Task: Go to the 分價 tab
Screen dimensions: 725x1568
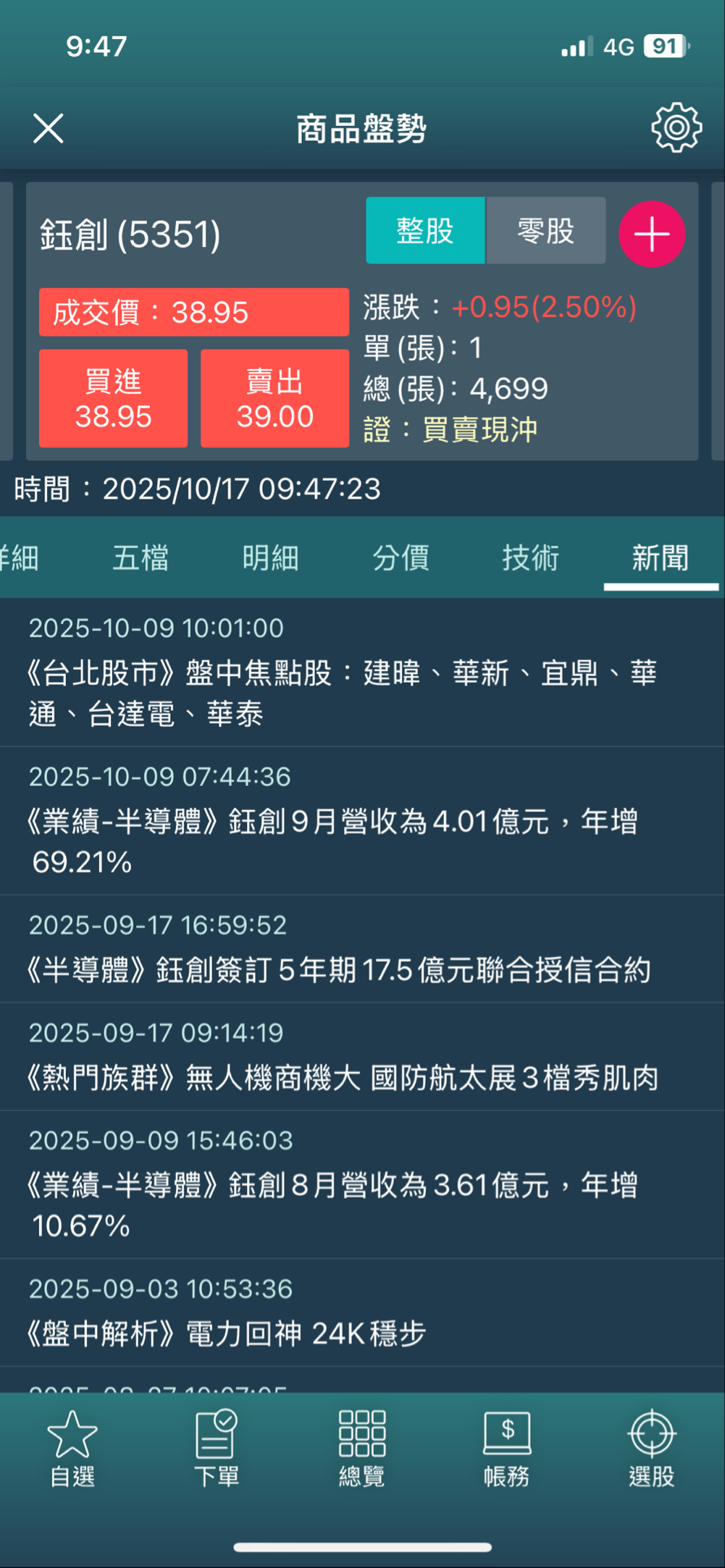Action: click(x=401, y=558)
